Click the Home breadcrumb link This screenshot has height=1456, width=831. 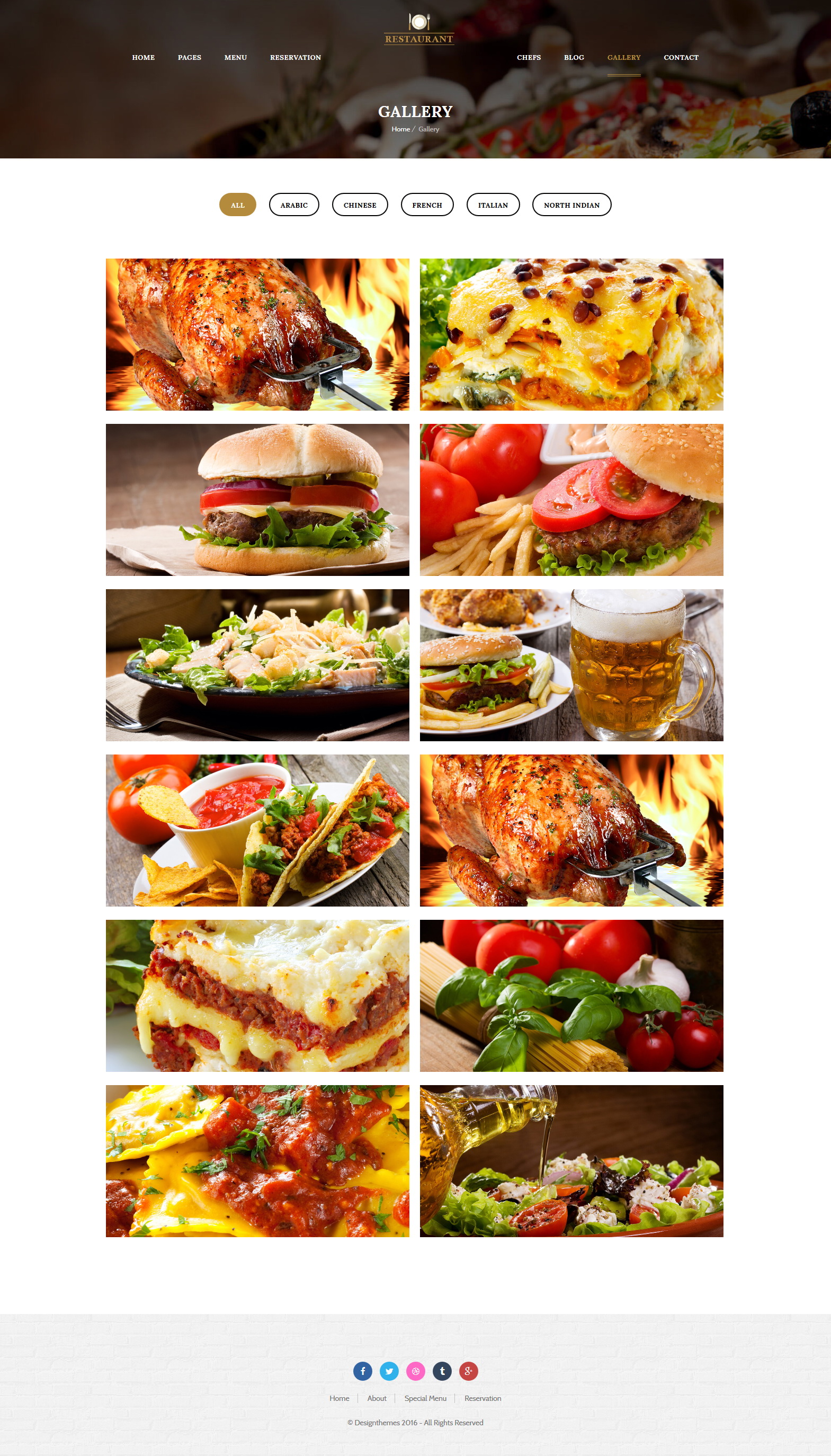click(x=400, y=129)
